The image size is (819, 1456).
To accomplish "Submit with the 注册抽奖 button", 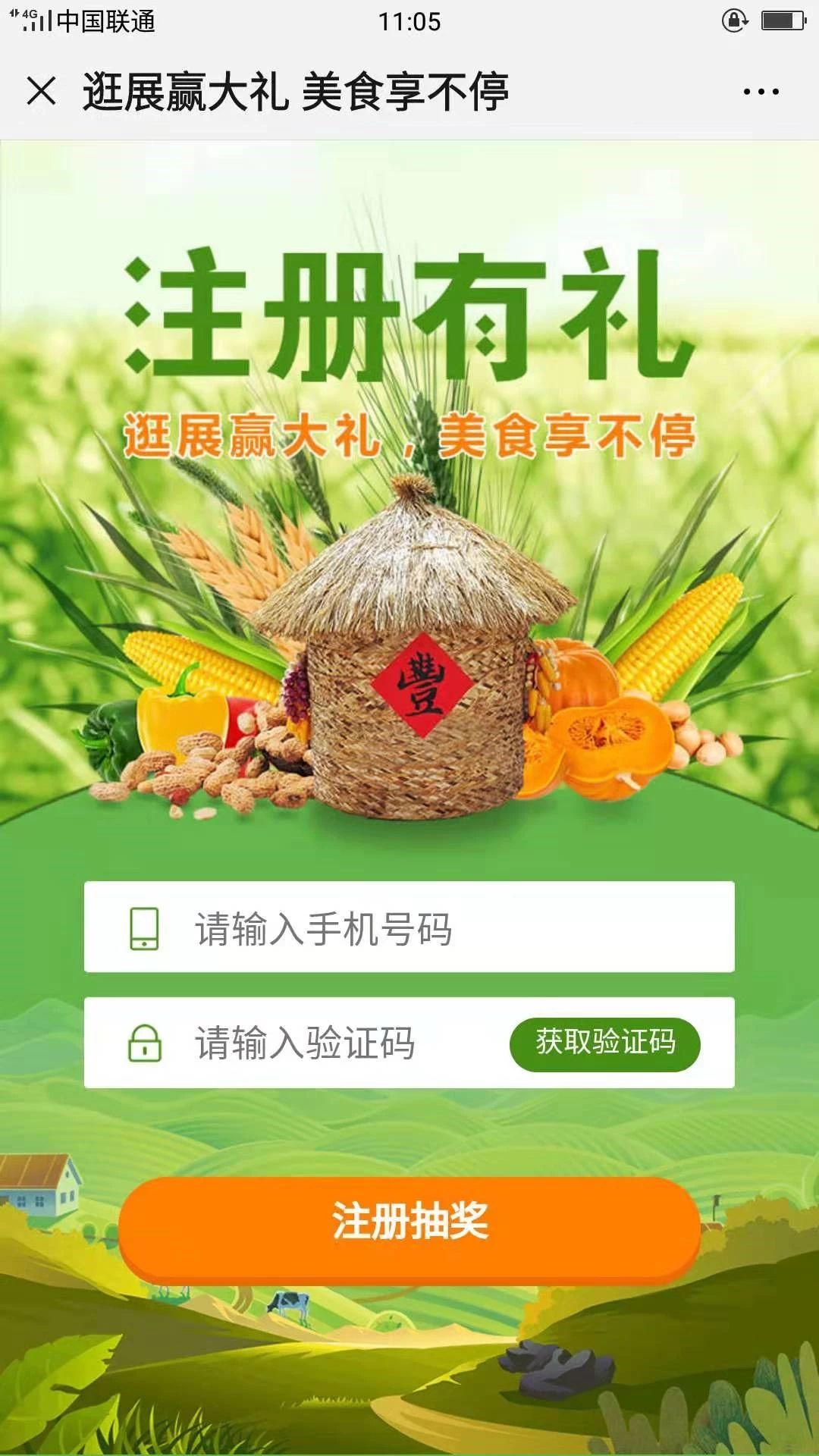I will (x=409, y=1222).
